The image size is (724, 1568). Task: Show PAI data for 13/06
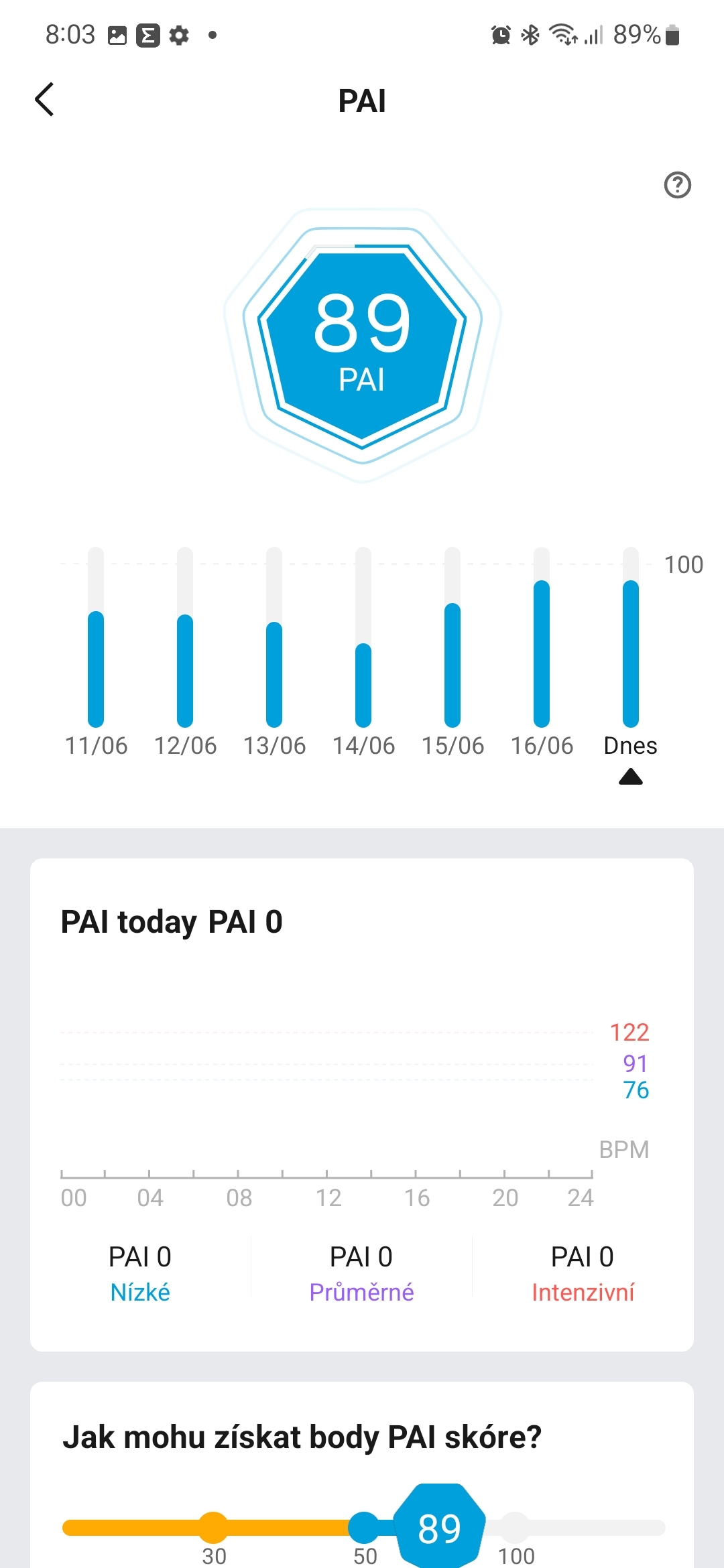tap(274, 673)
